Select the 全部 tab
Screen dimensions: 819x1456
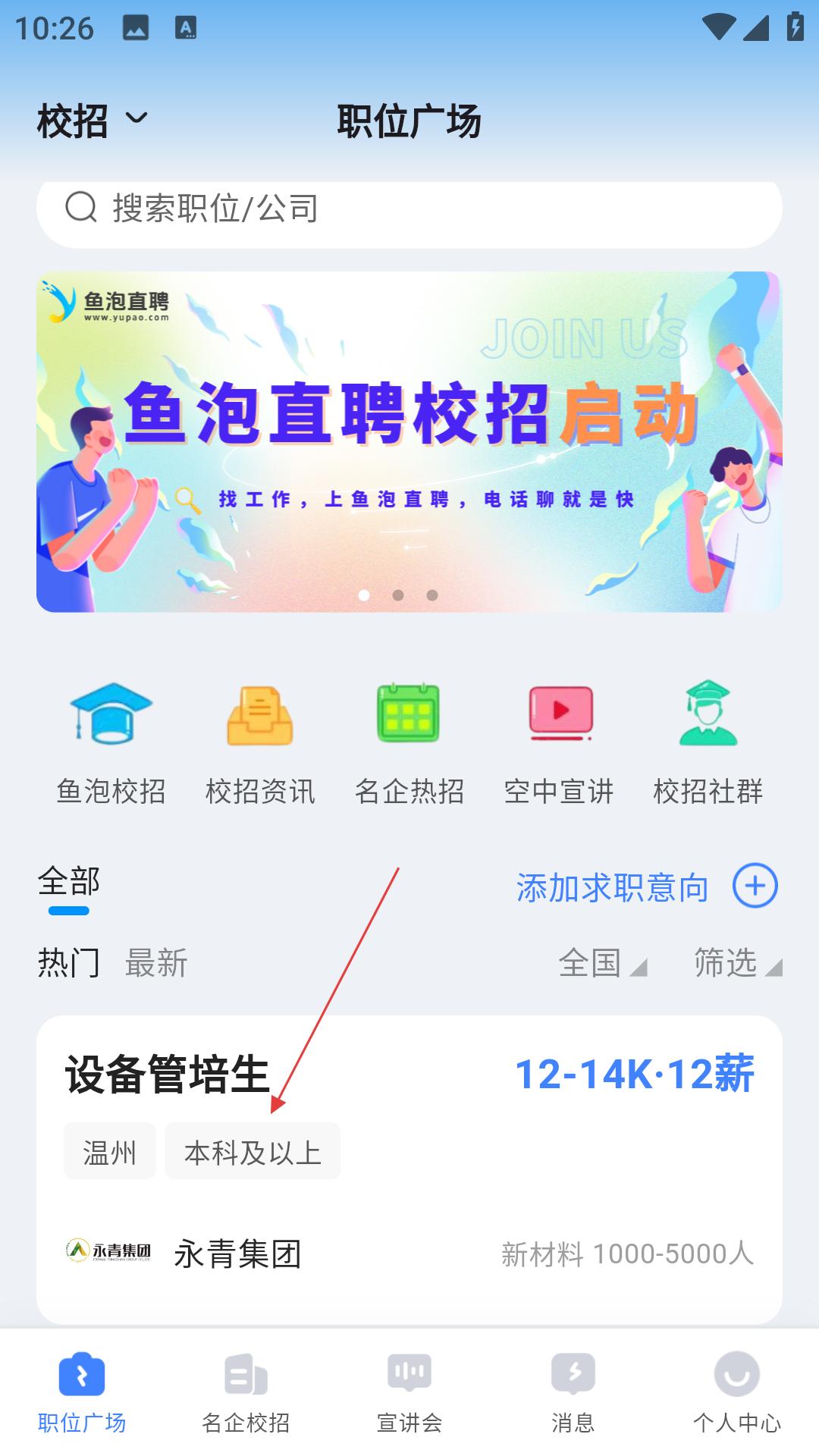[69, 883]
